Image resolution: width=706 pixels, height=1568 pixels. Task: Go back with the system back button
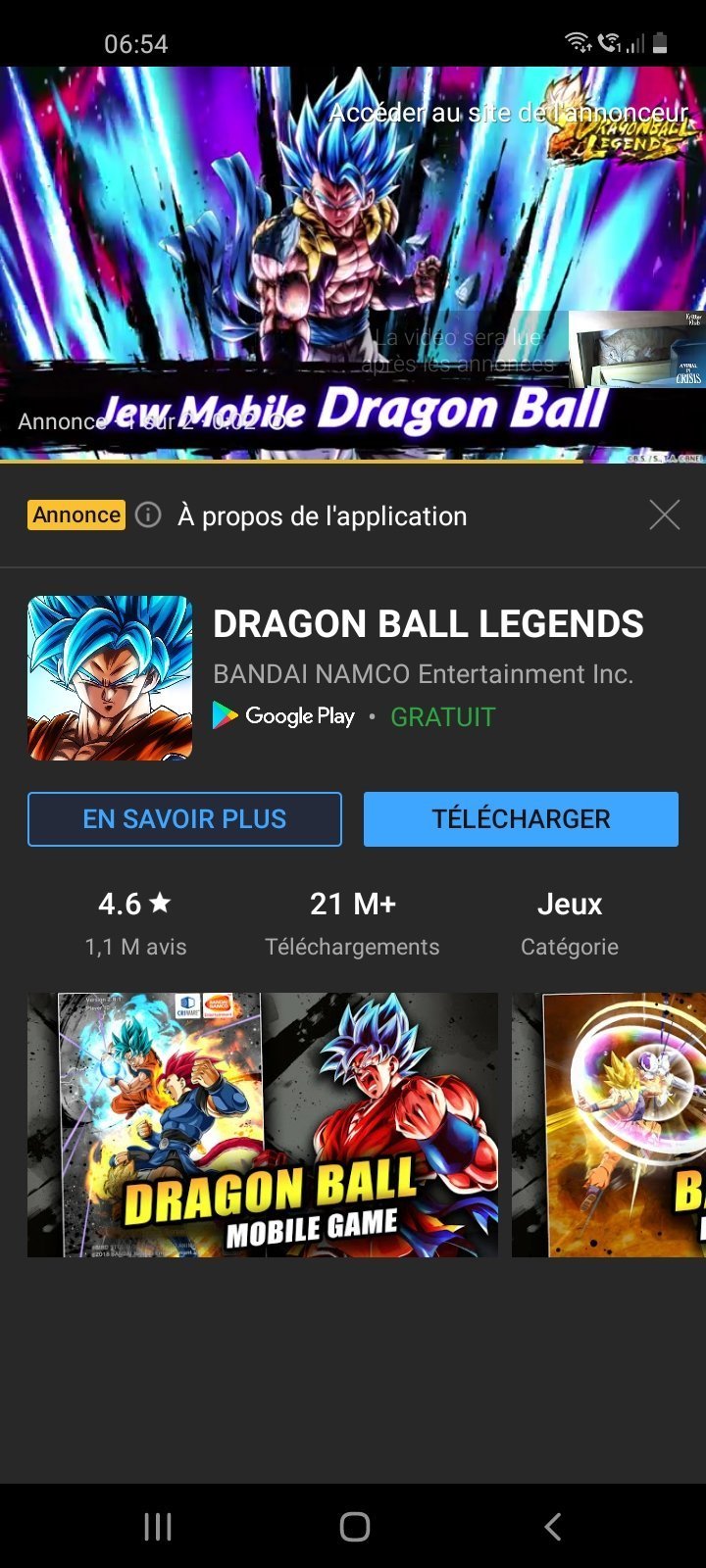[553, 1526]
